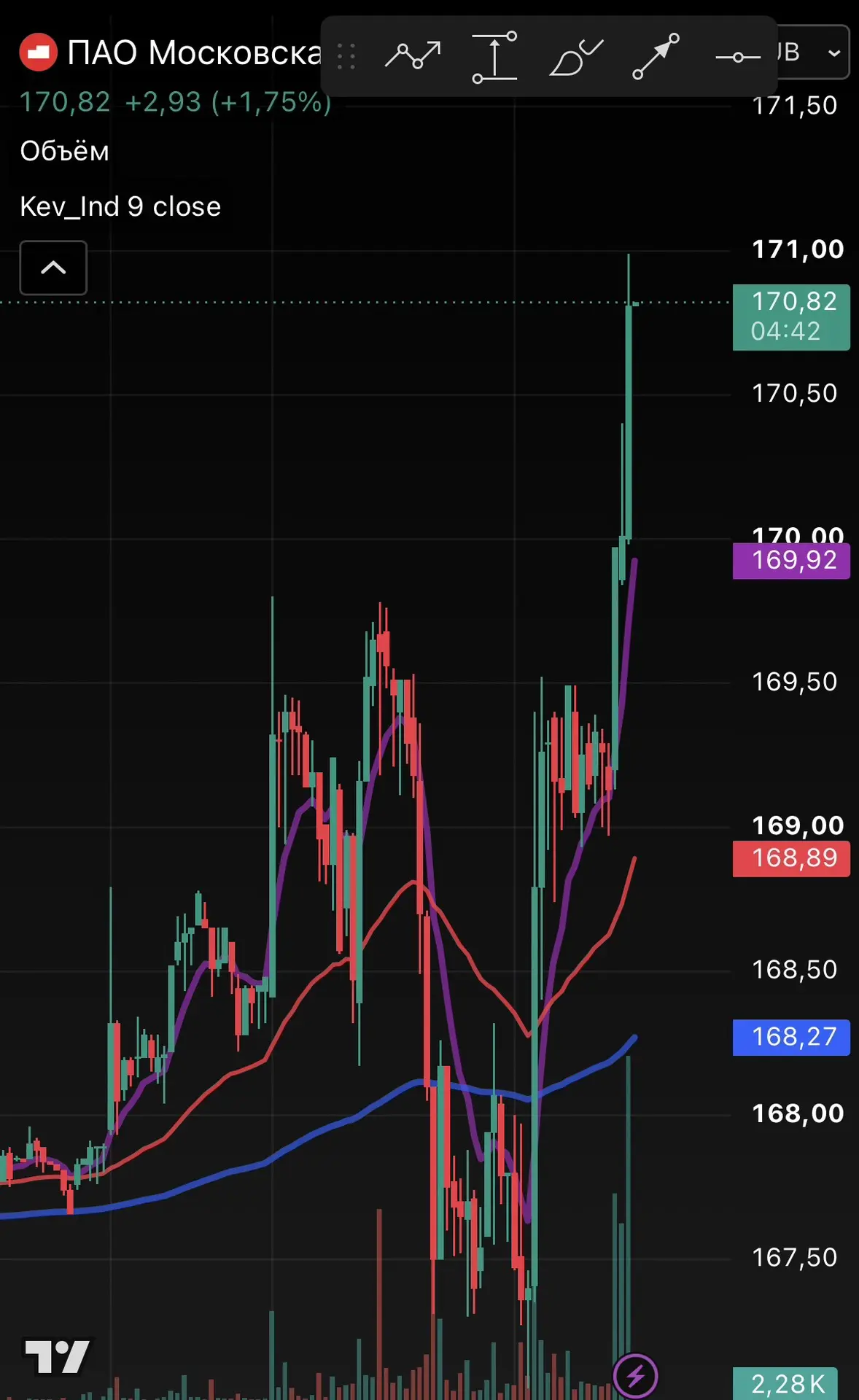Tap the purple lightning bolt icon
Screen dimensions: 859x1400
pos(636,1376)
